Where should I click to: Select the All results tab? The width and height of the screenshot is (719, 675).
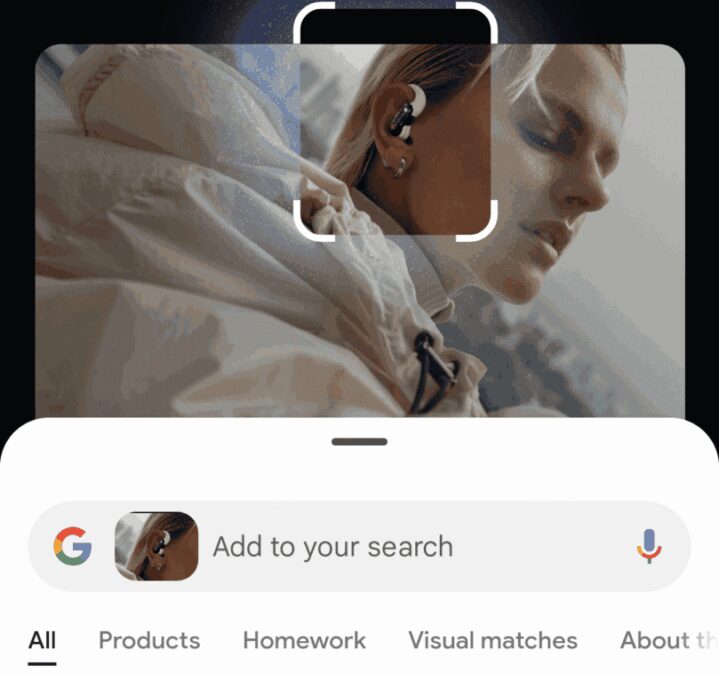(x=42, y=640)
